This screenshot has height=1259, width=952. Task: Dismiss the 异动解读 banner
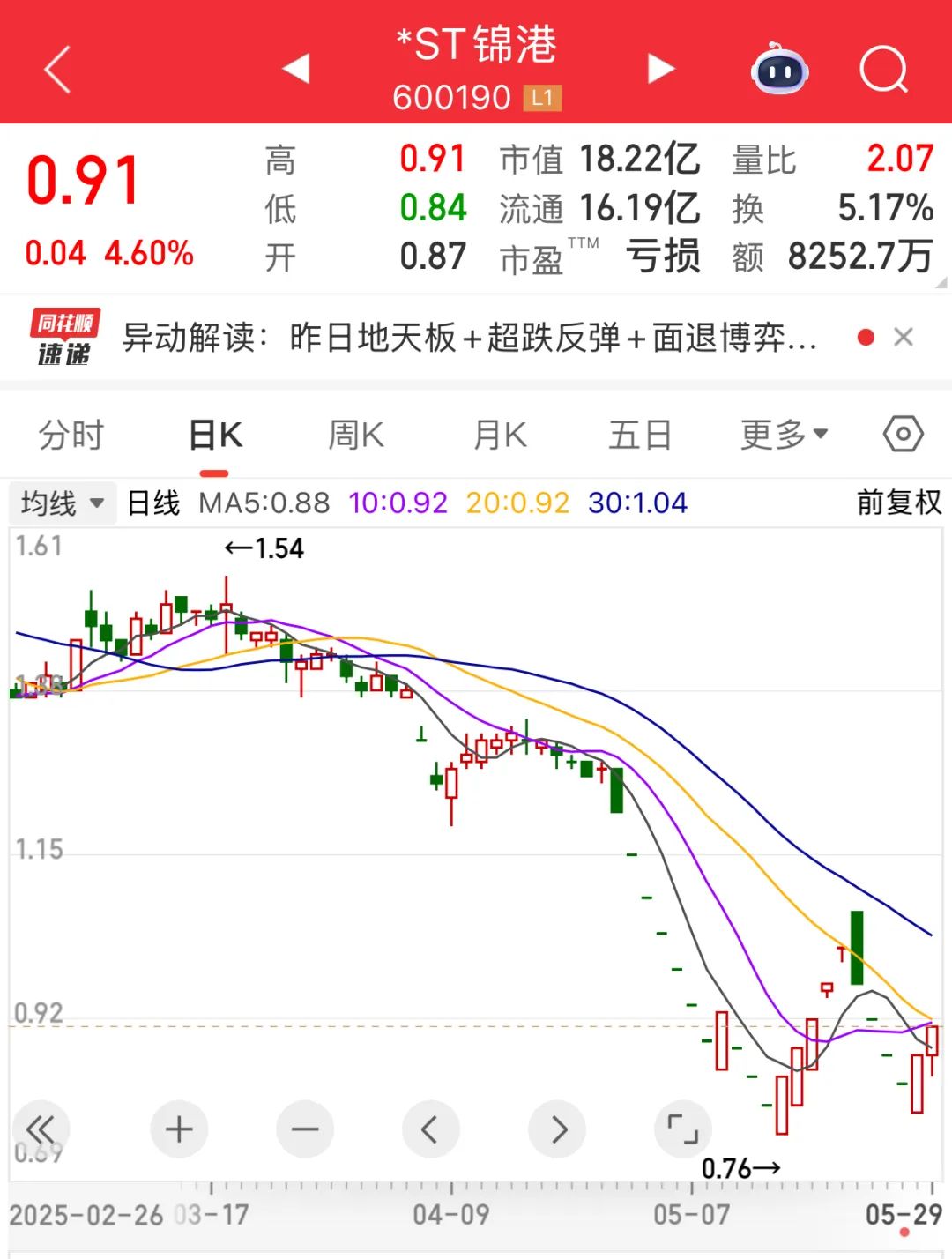[903, 338]
